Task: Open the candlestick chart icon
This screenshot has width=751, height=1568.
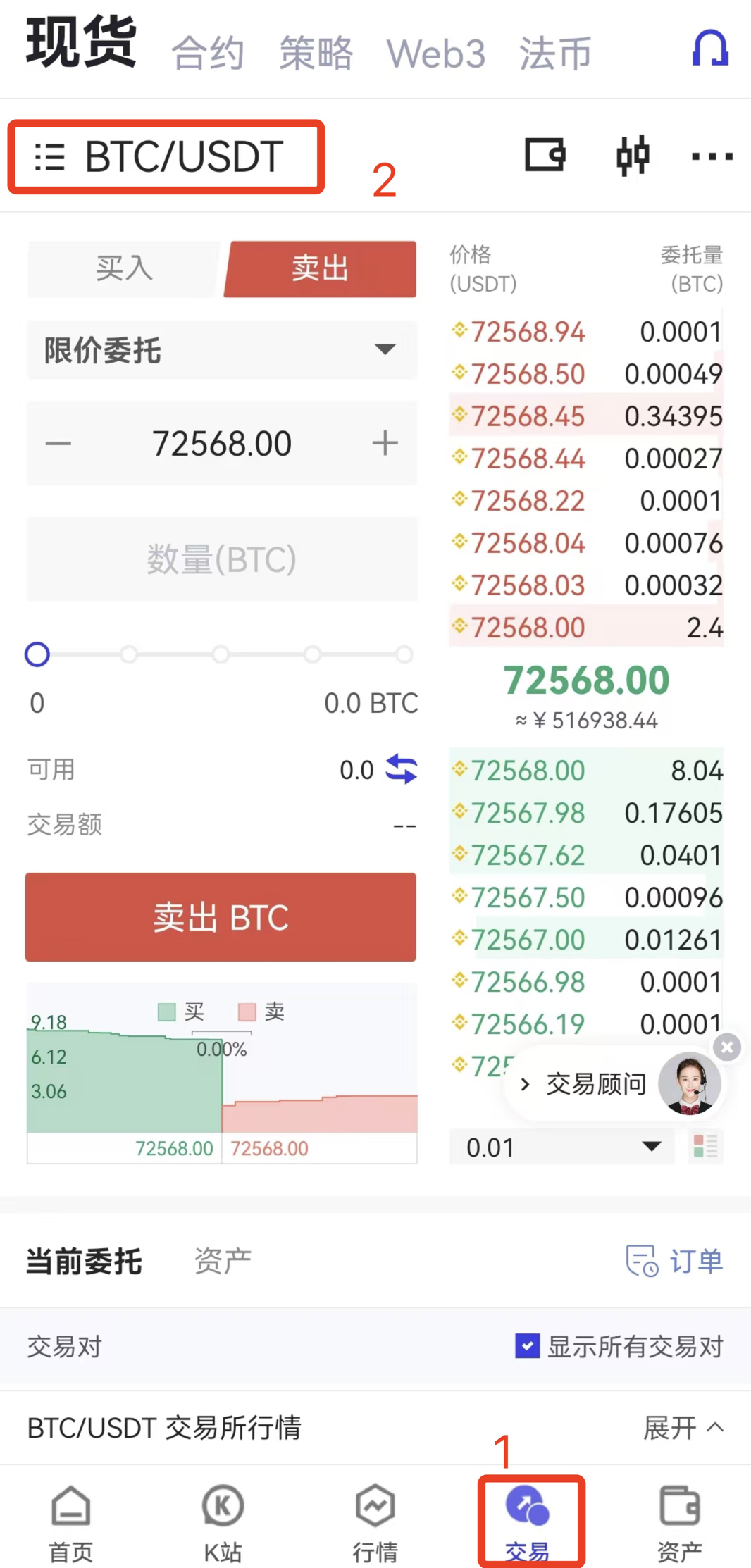Action: pos(632,156)
